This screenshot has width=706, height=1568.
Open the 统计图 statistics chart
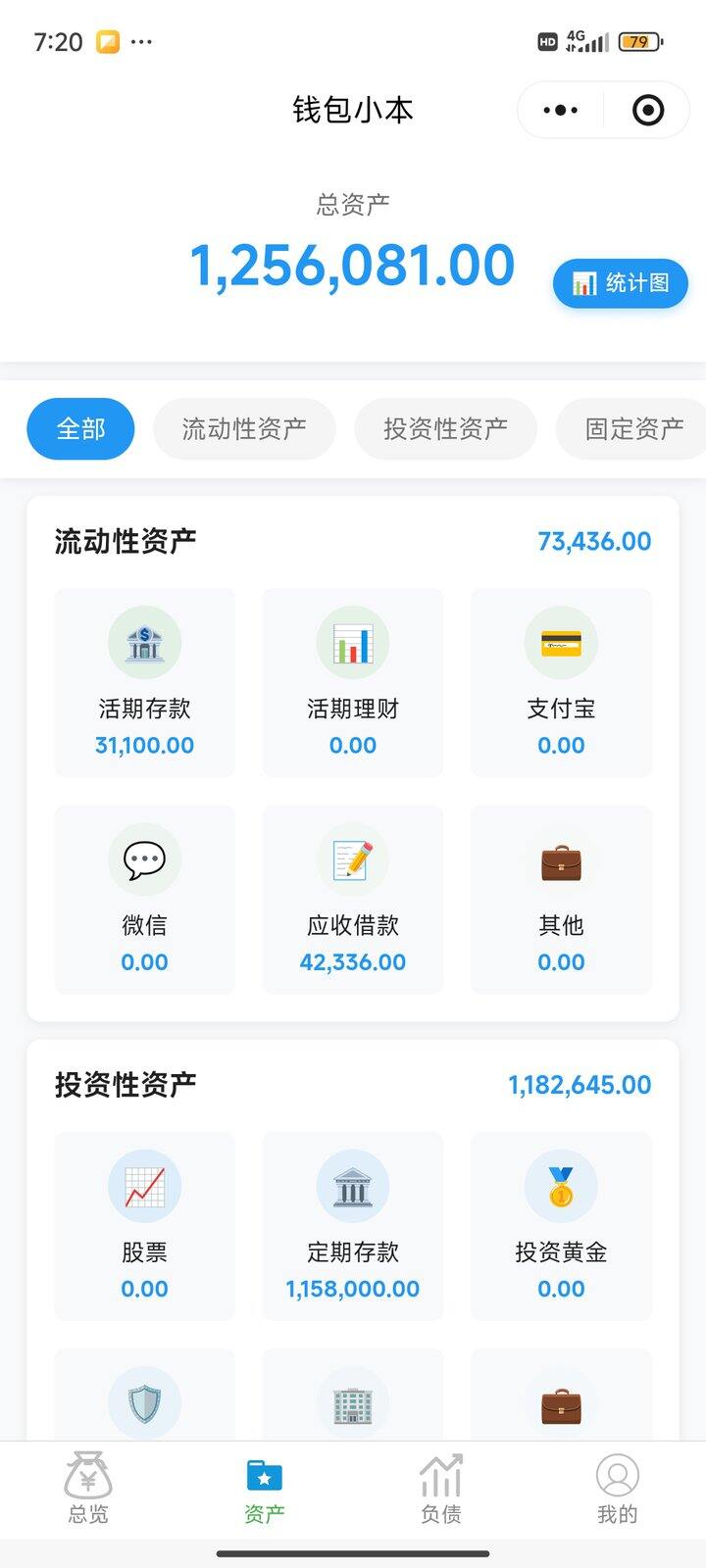pyautogui.click(x=621, y=283)
